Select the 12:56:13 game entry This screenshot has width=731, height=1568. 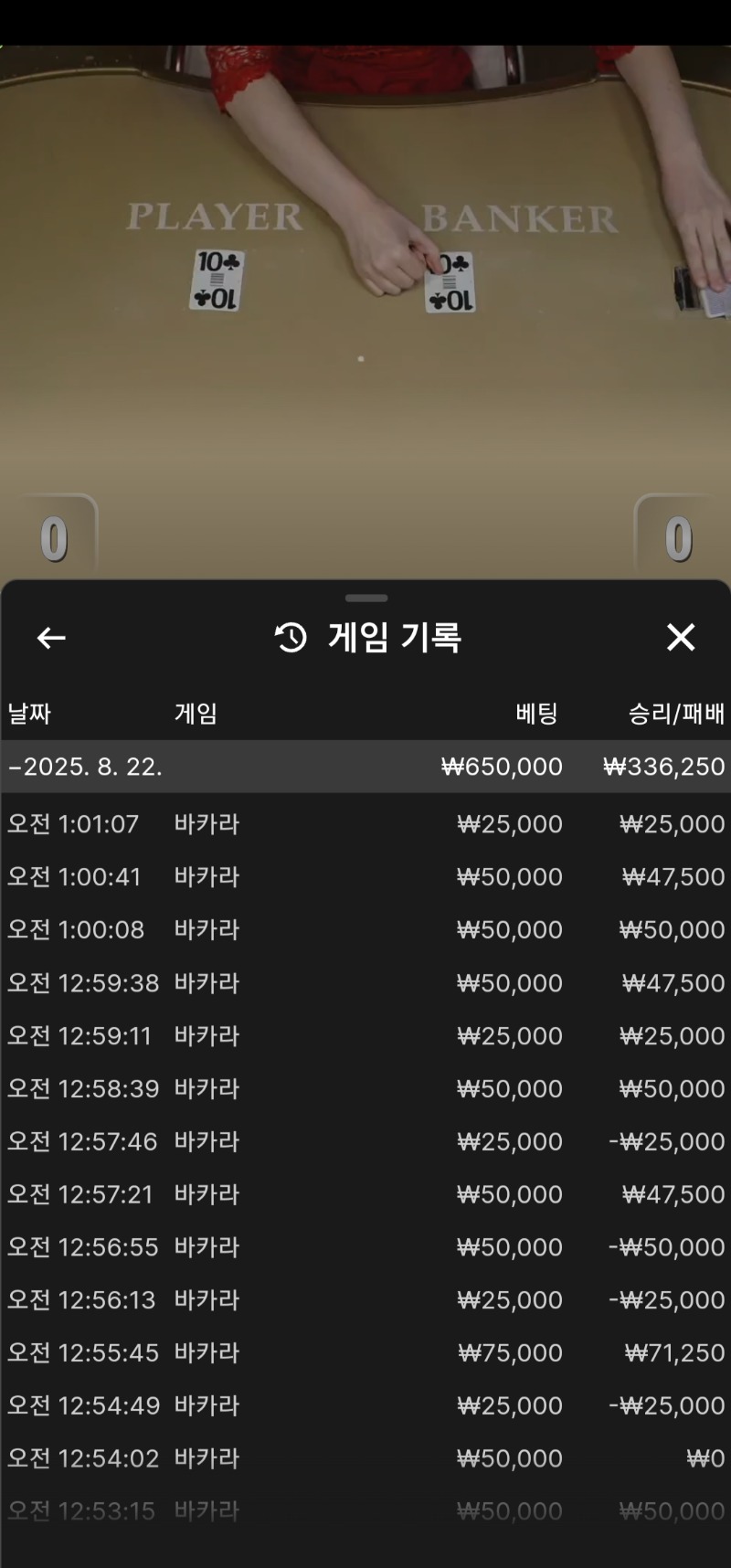(365, 1301)
